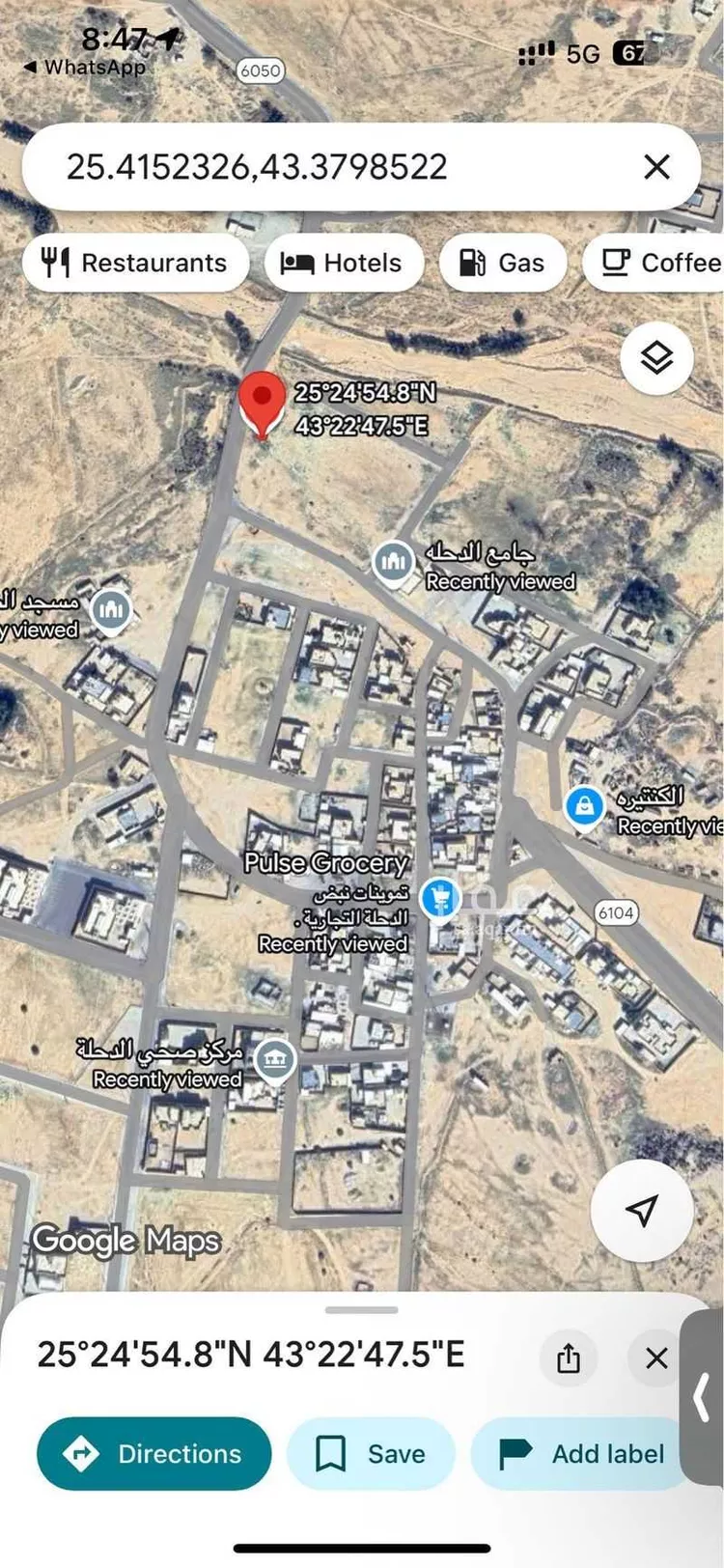Open the الكنتيره shop marker

(x=584, y=806)
